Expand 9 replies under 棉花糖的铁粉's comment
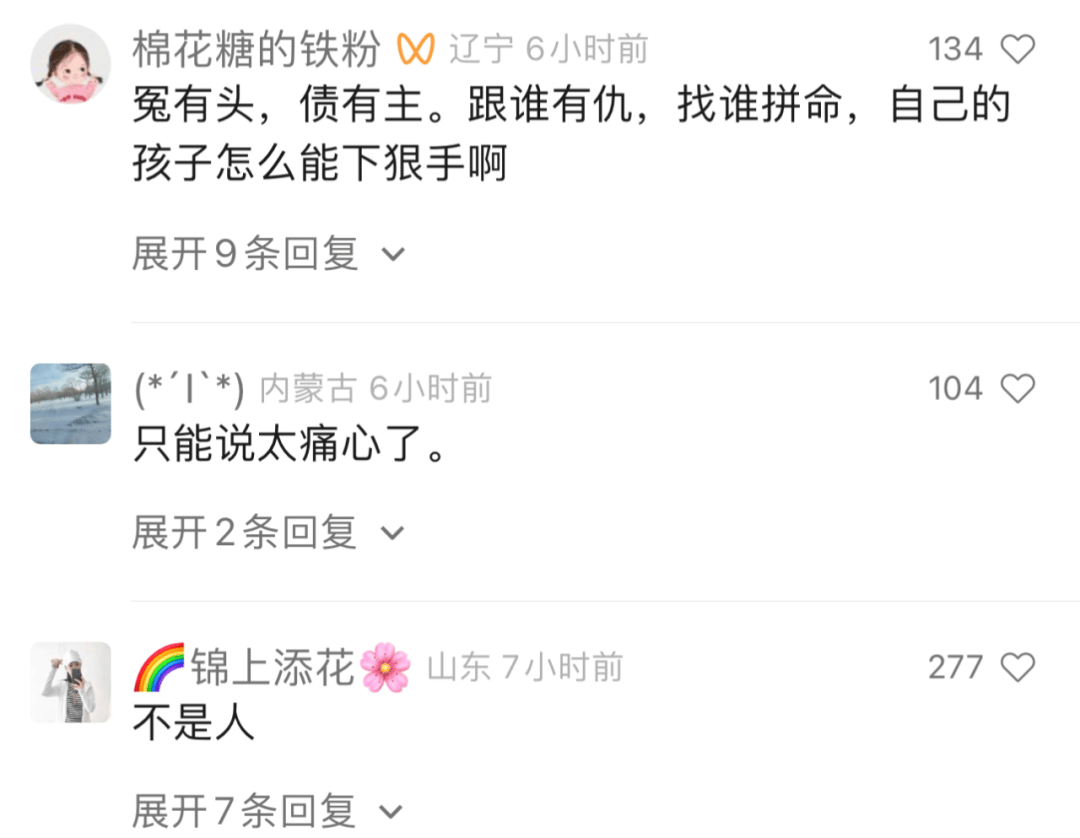 (268, 254)
